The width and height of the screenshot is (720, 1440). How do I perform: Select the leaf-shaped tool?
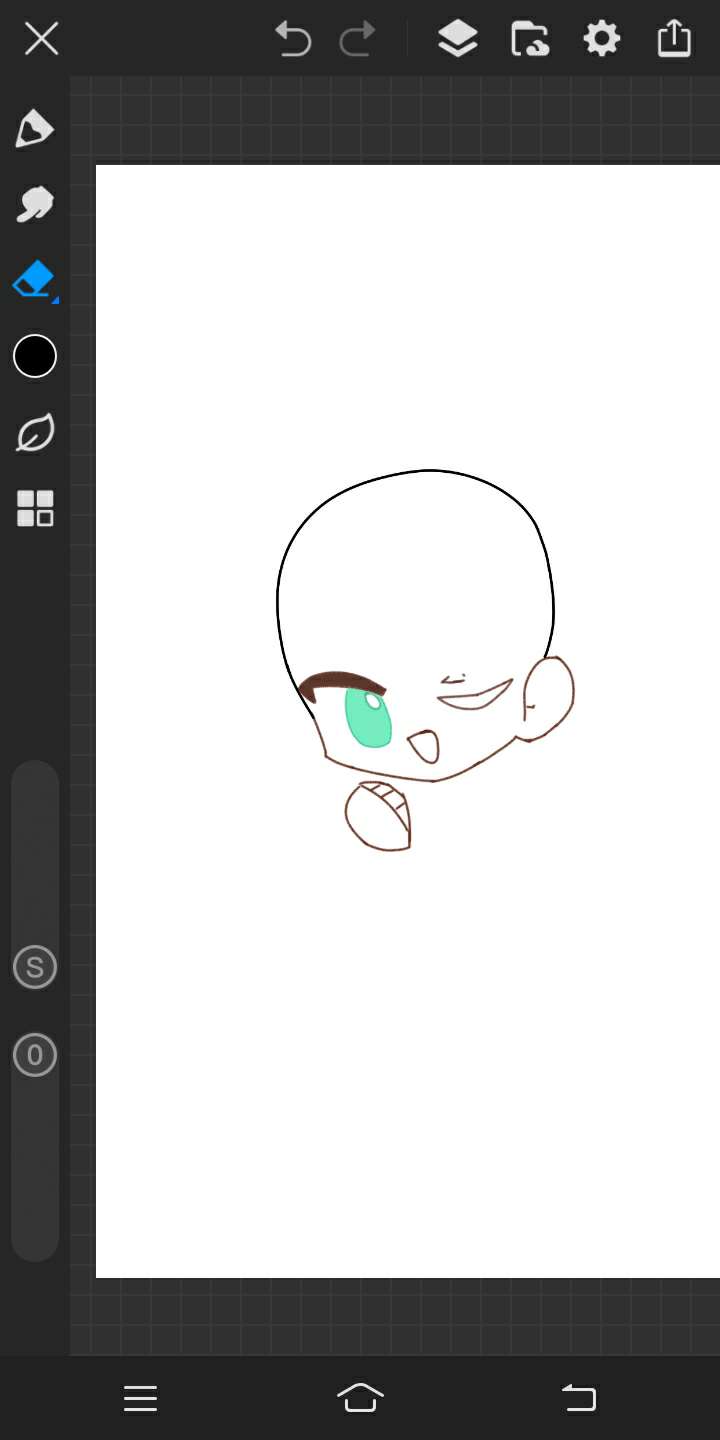(x=35, y=433)
